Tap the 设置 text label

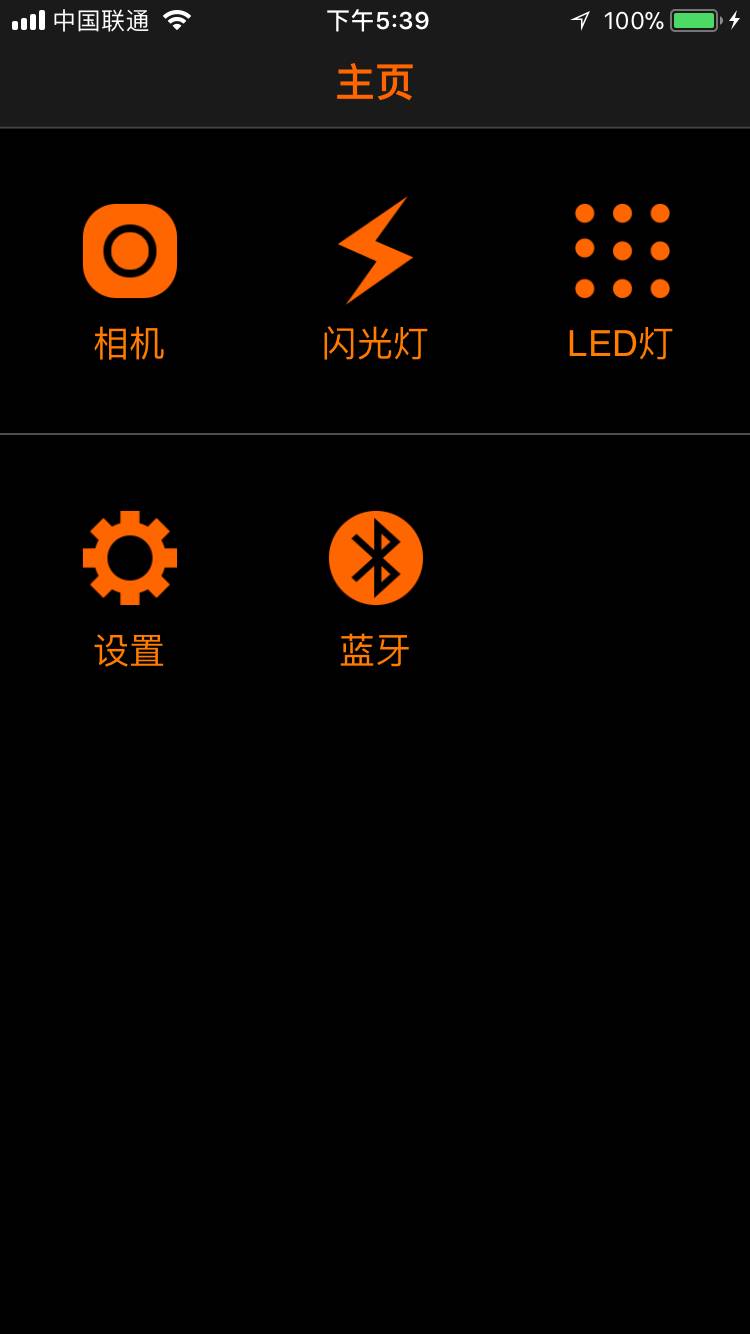point(129,650)
